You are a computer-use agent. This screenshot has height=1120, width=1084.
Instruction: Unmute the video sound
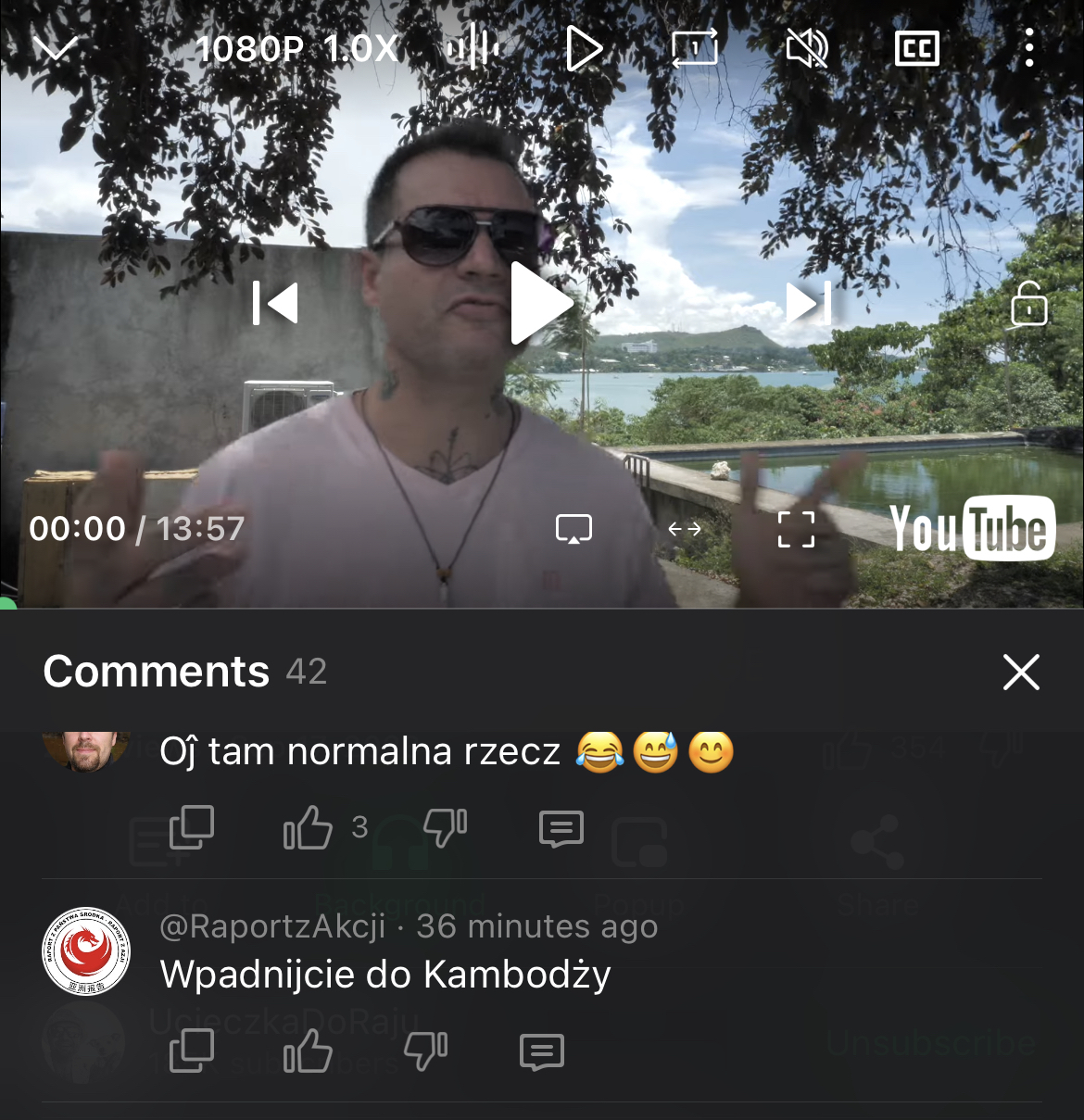[x=807, y=48]
